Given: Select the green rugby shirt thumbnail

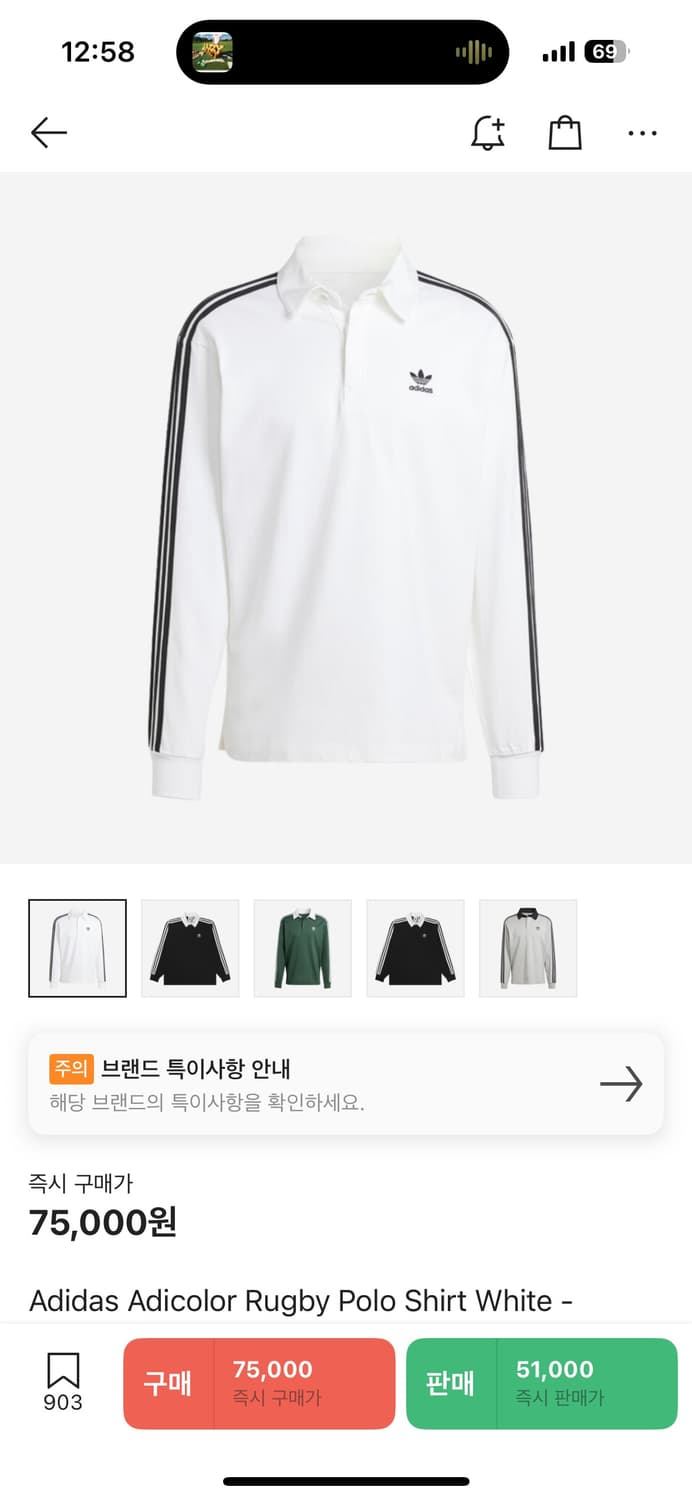Looking at the screenshot, I should (x=302, y=948).
